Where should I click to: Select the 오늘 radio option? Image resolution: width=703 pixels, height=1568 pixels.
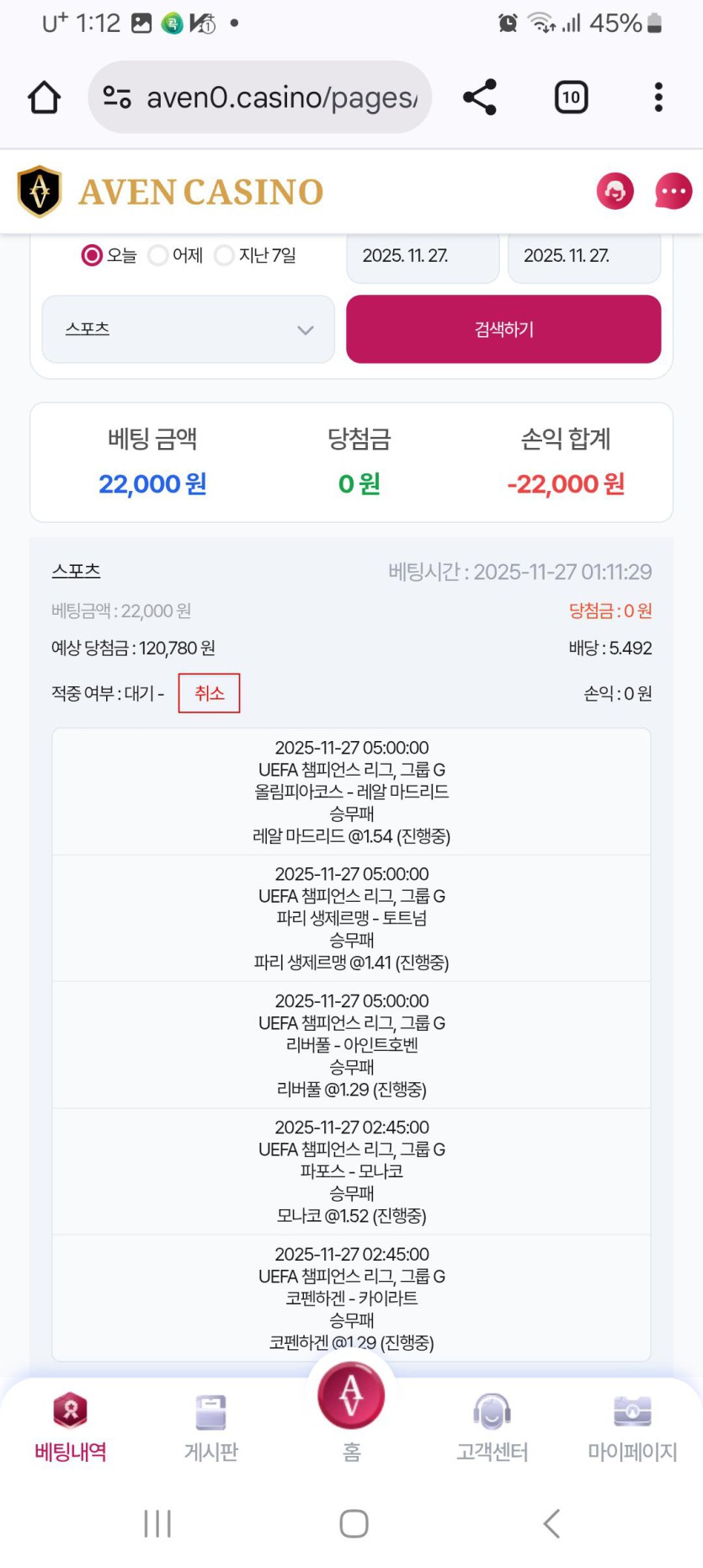[92, 255]
